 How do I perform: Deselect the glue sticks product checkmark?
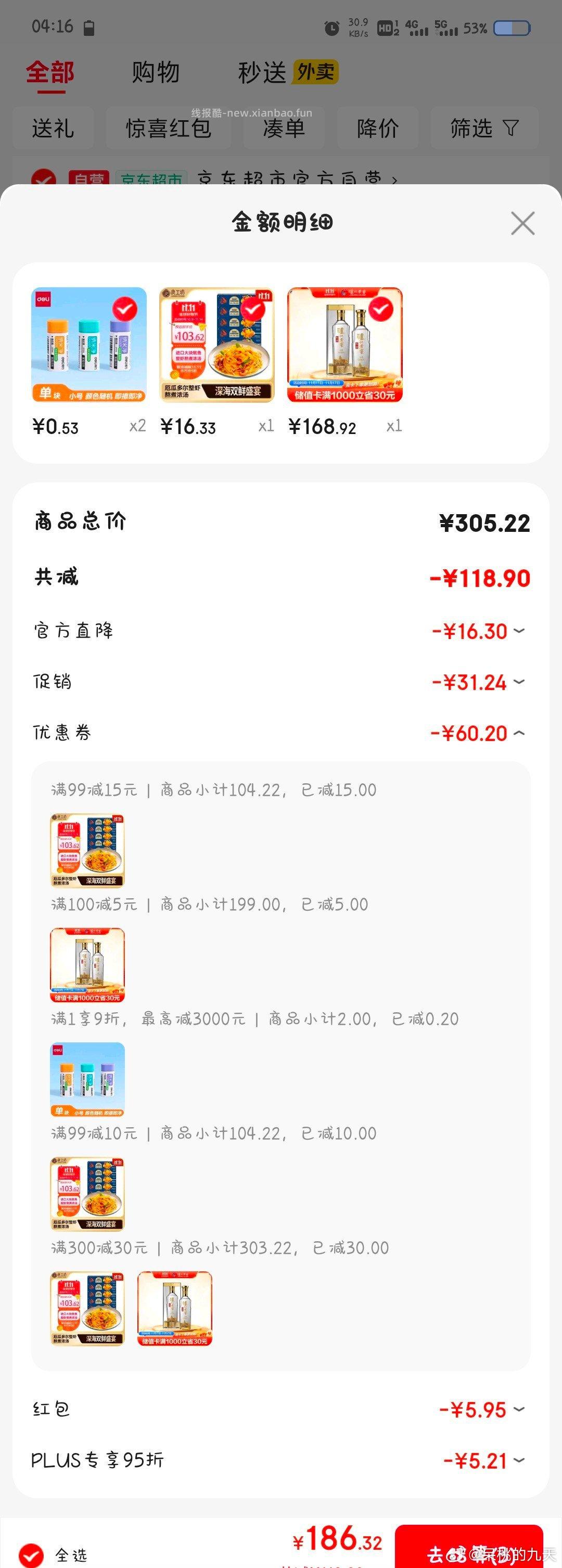pyautogui.click(x=125, y=309)
